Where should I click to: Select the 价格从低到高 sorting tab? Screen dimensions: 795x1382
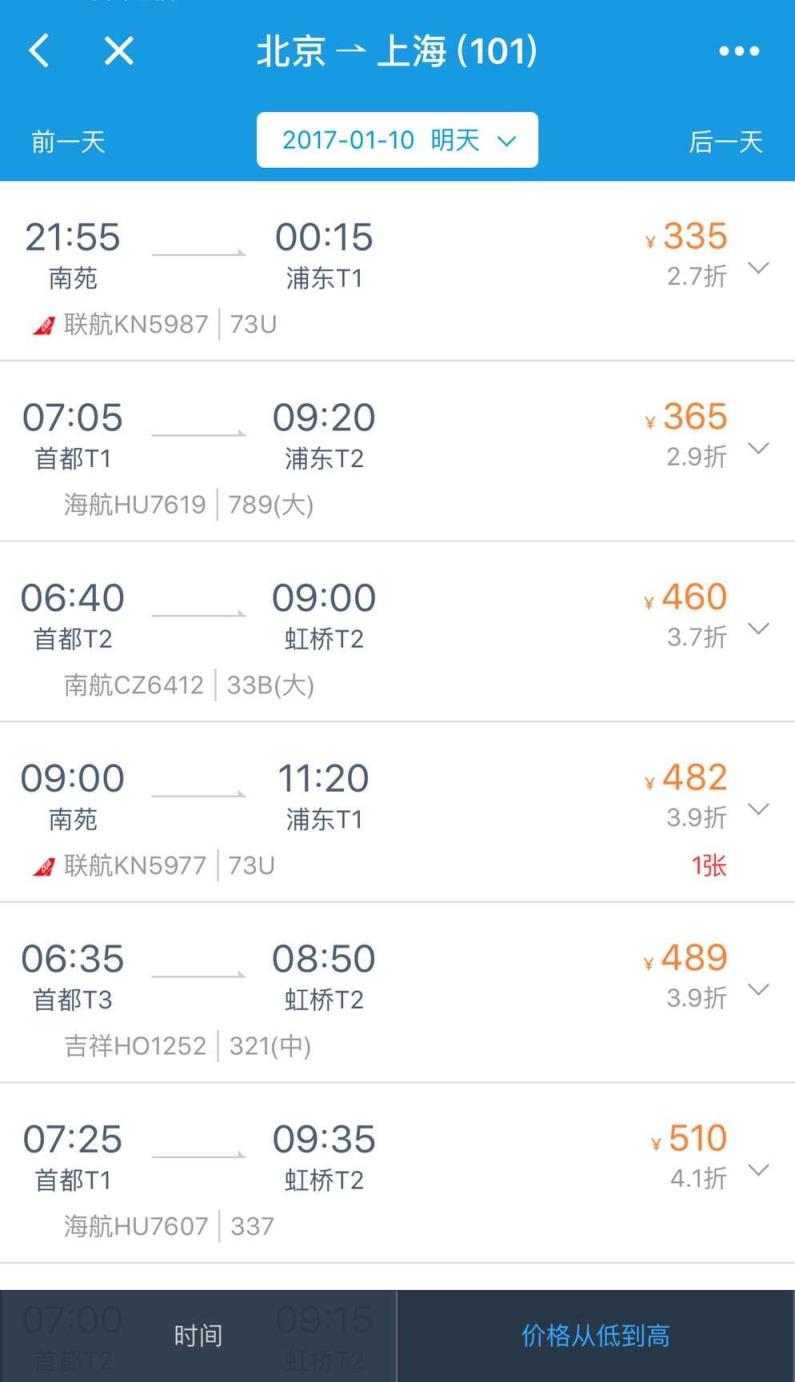coord(596,1335)
